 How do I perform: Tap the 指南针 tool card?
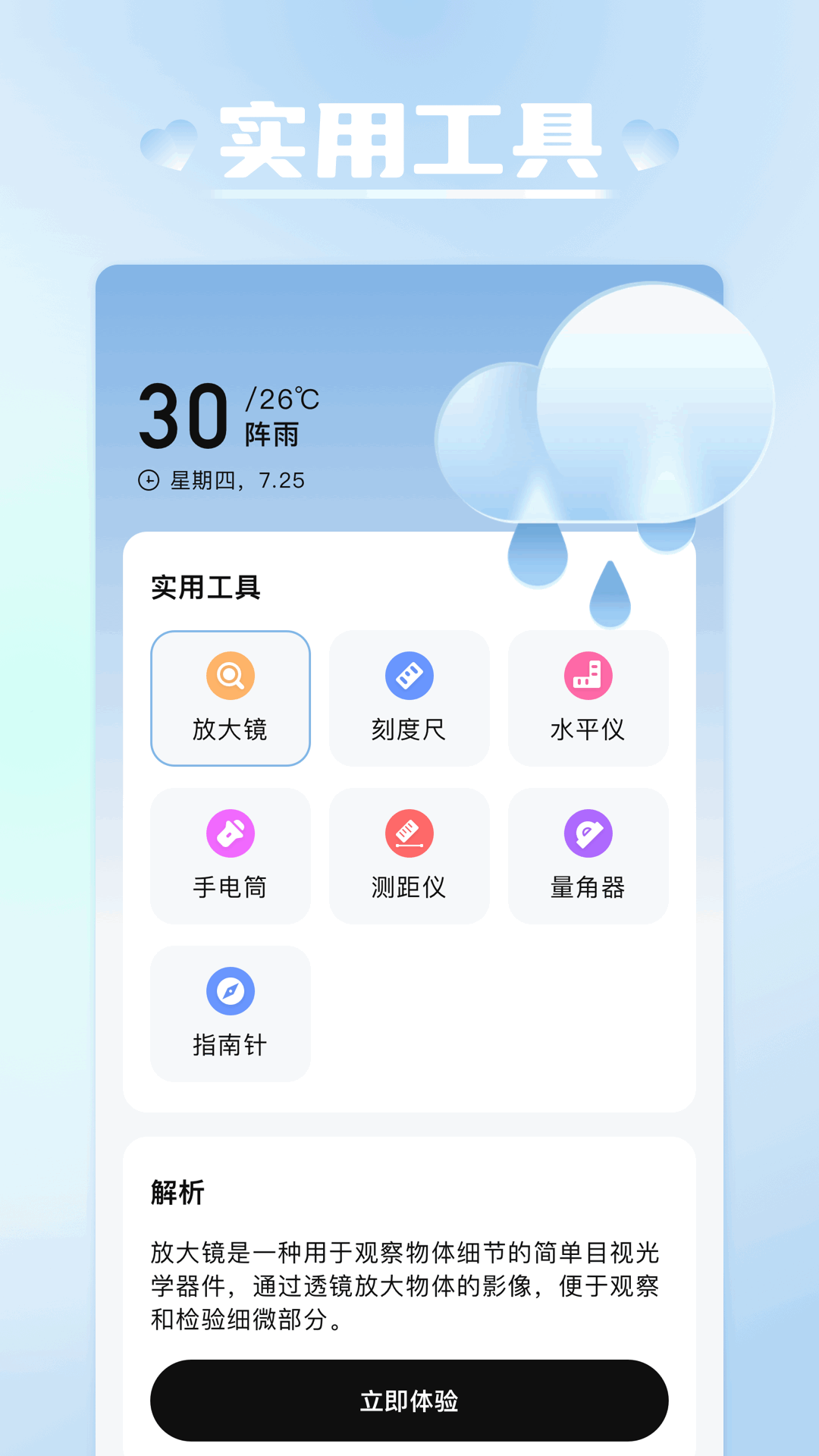(x=230, y=1013)
